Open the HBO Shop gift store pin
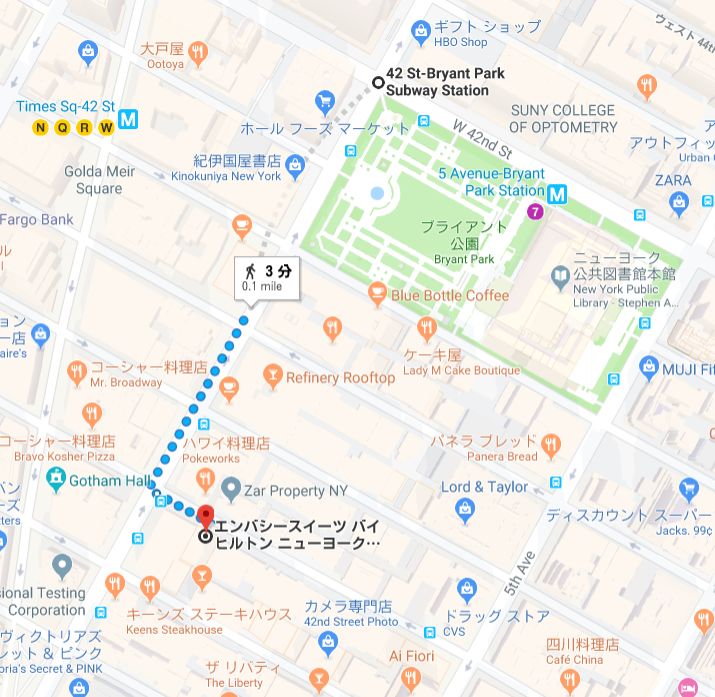The height and width of the screenshot is (697, 715). (421, 33)
